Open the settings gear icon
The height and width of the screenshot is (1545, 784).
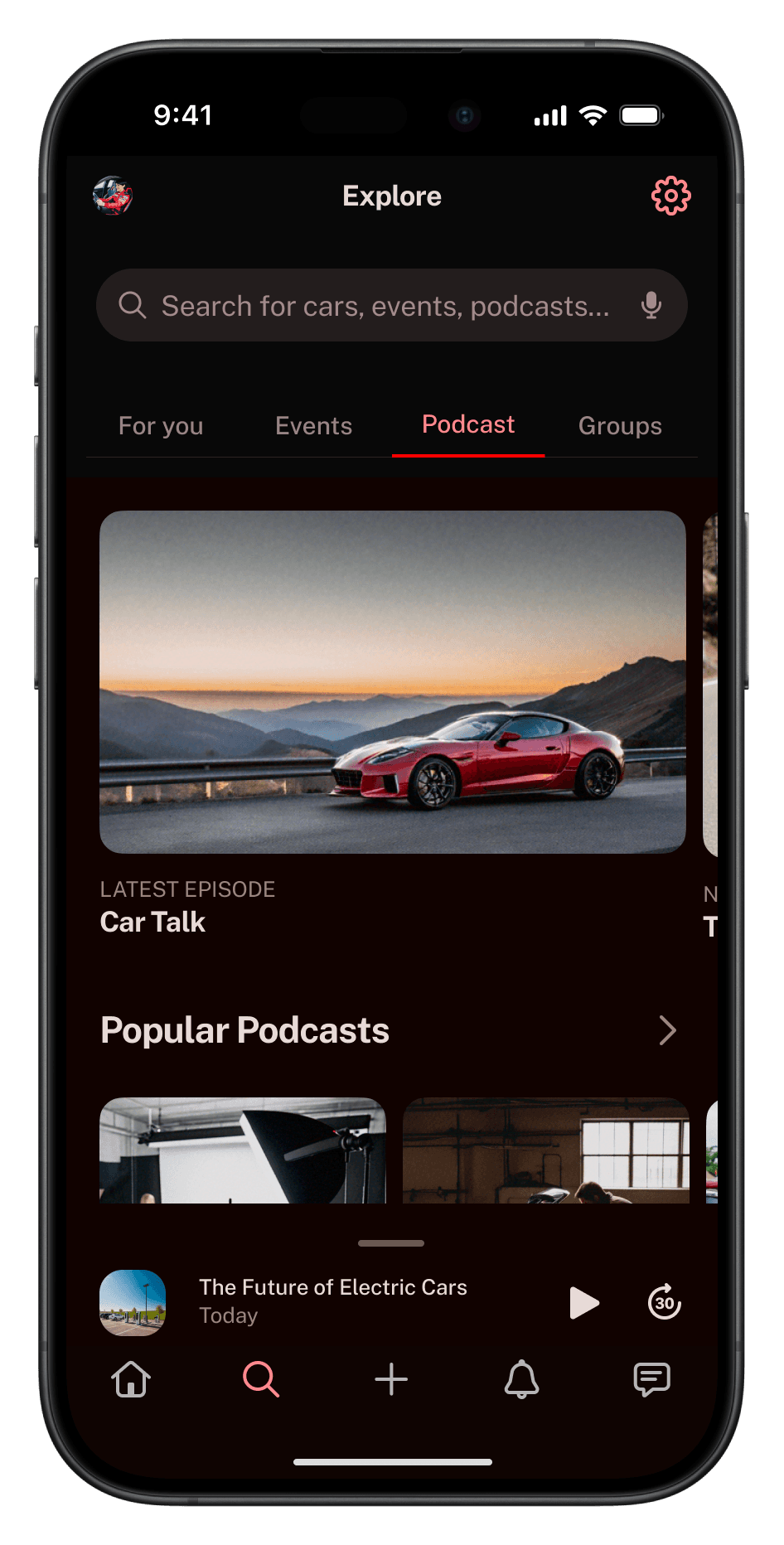[670, 196]
